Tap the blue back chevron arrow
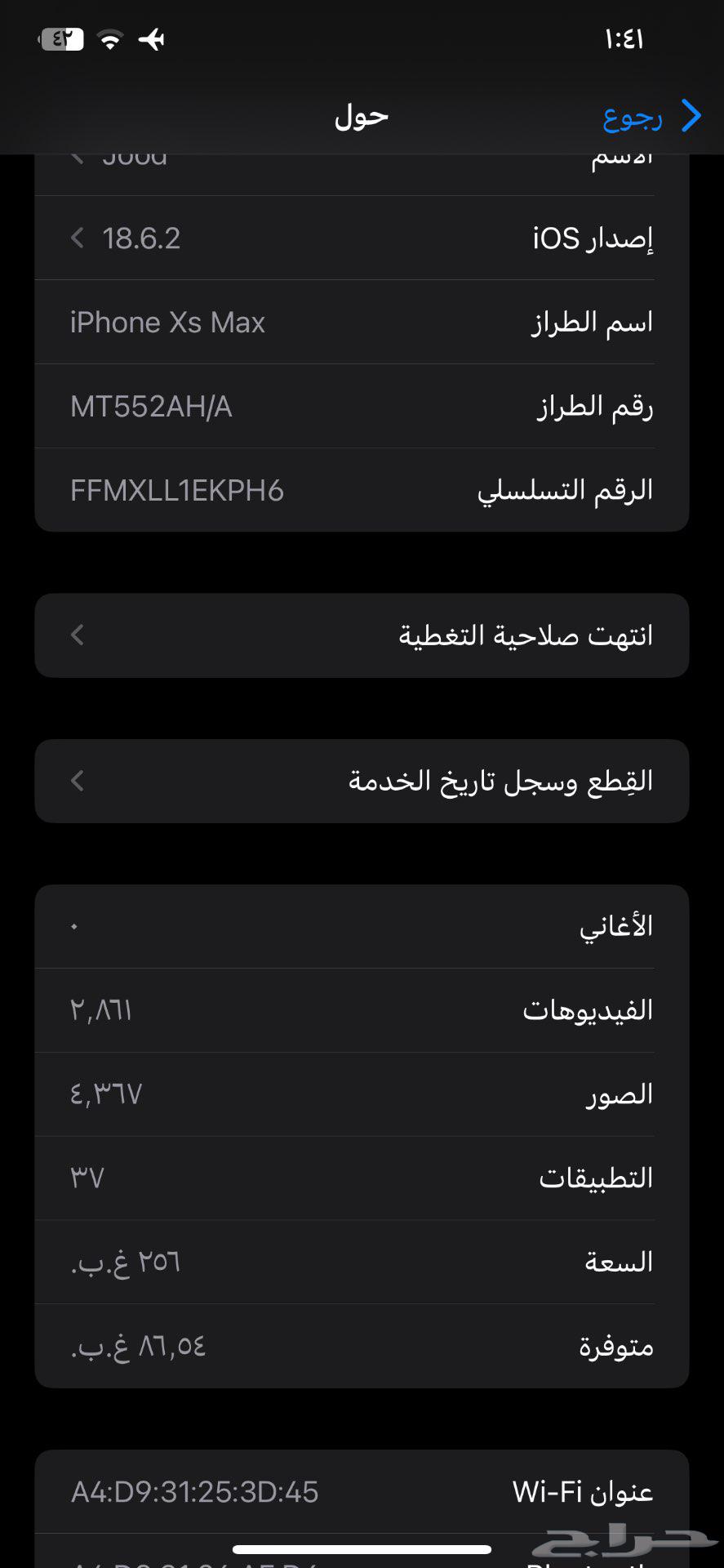Viewport: 724px width, 1568px height. [x=691, y=115]
